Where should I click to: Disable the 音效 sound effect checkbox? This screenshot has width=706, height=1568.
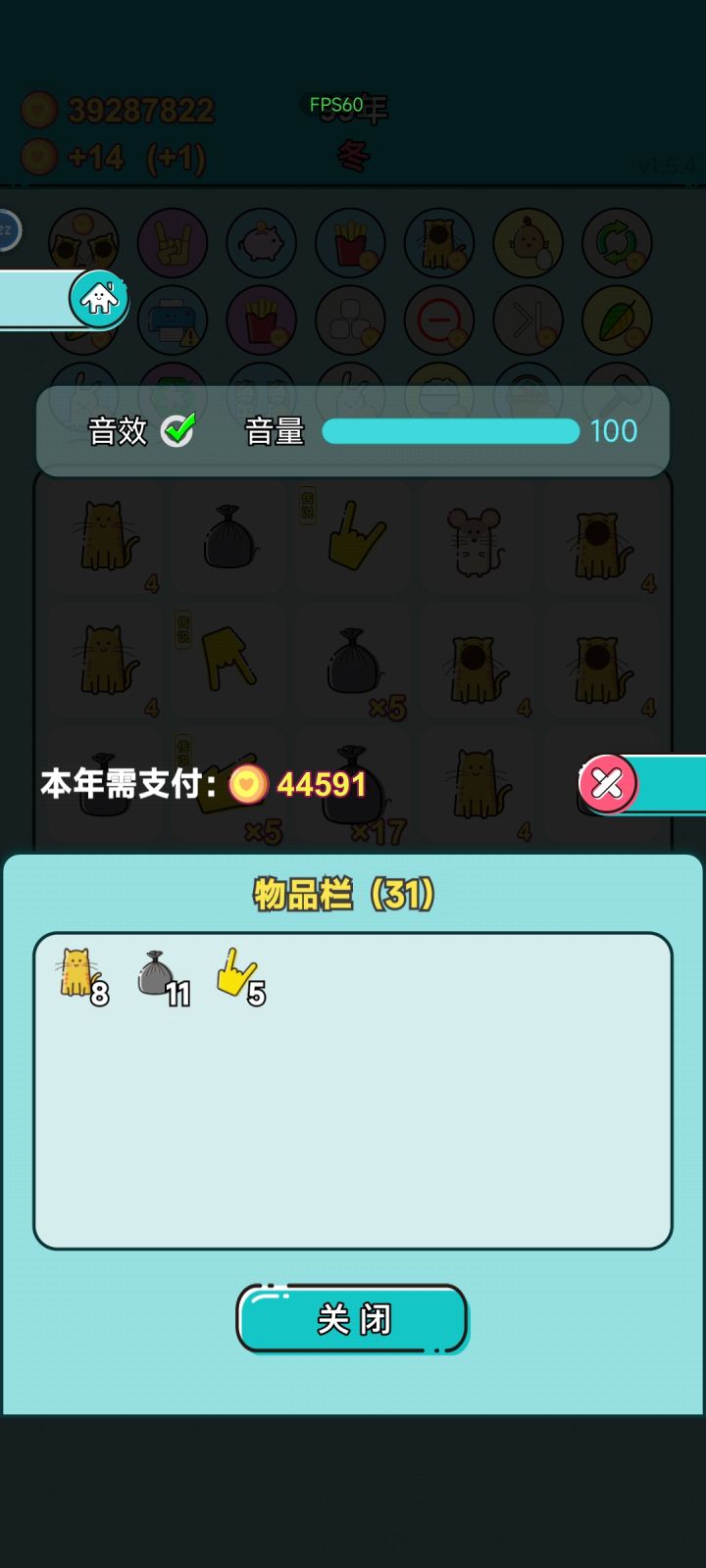(177, 428)
